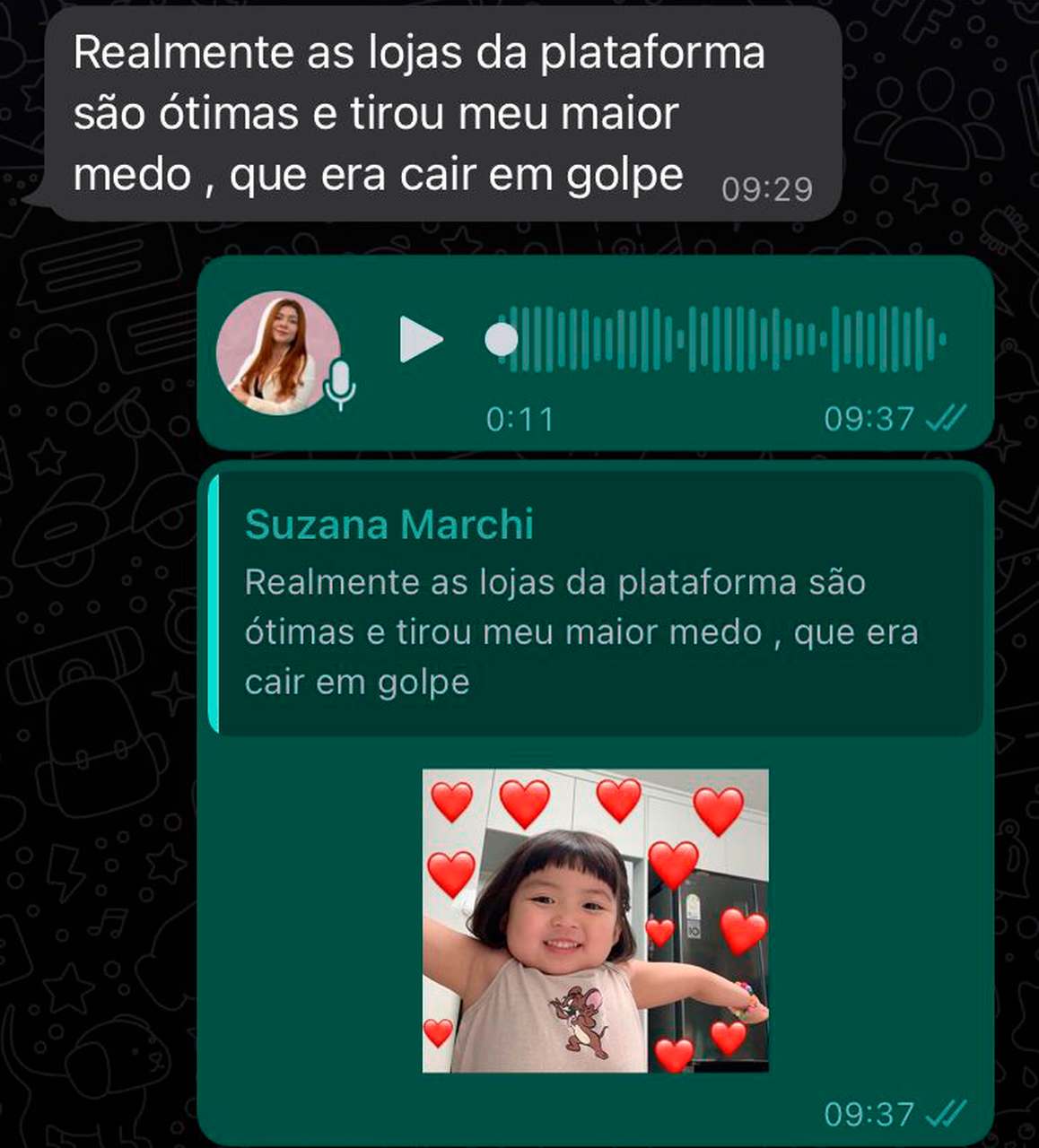Open the hearts sticker image
The height and width of the screenshot is (1148, 1039).
click(596, 920)
